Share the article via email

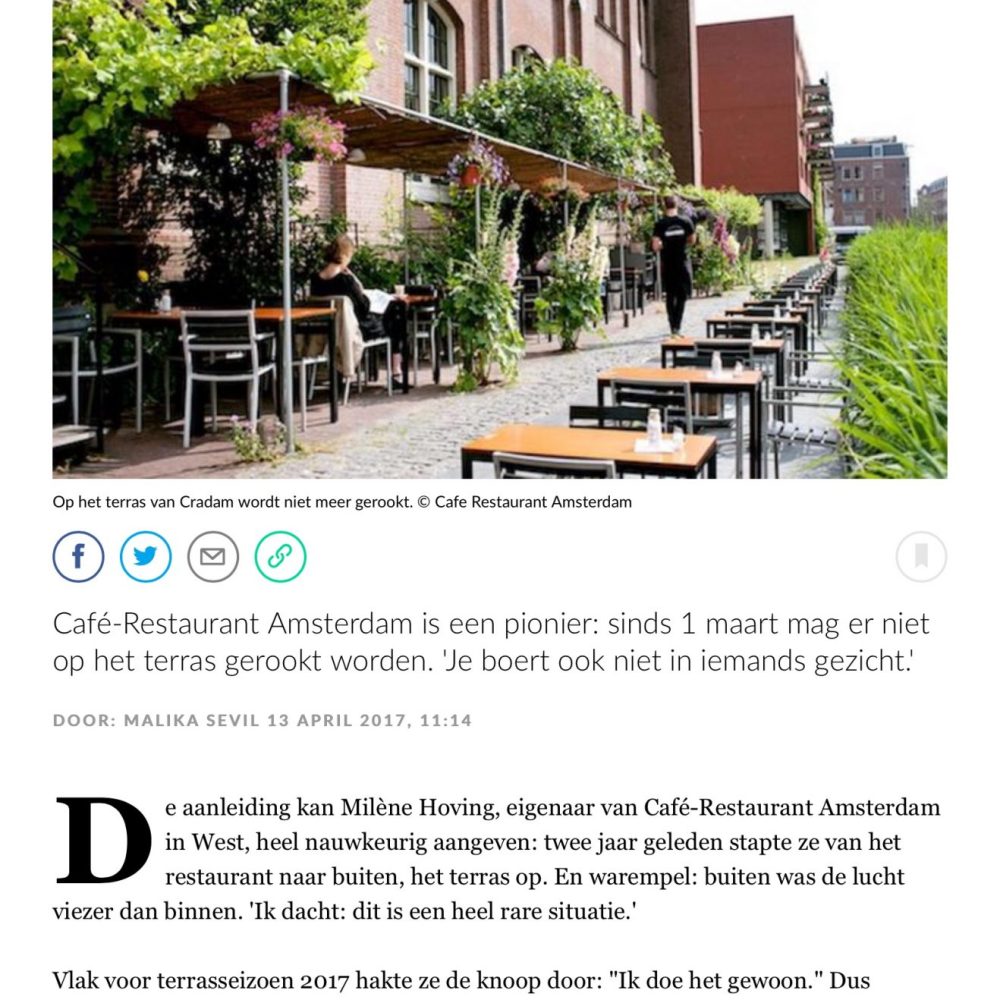coord(213,557)
